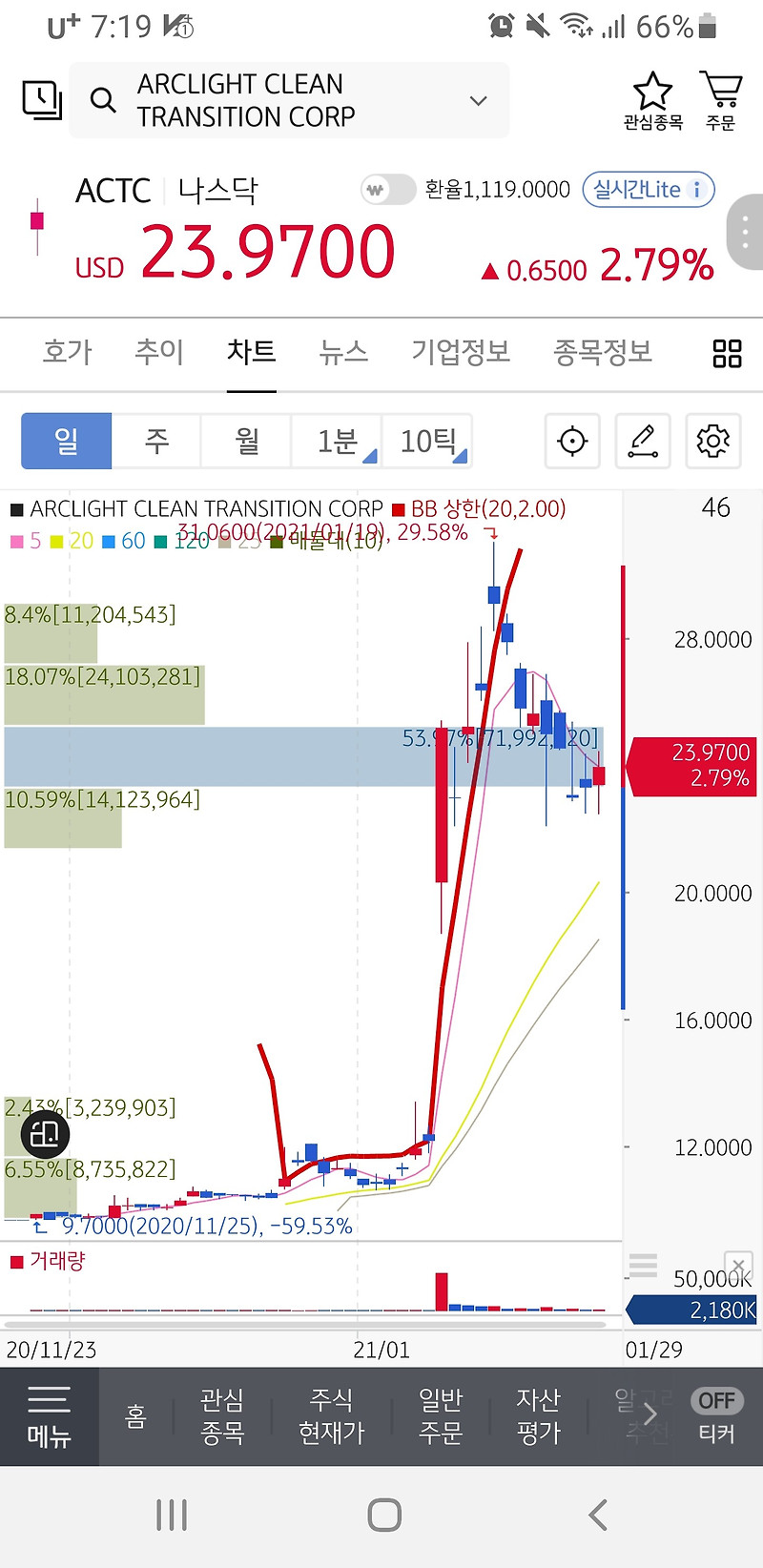The image size is (763, 1568).
Task: Enable the chart crosshair tool
Action: pos(572,441)
